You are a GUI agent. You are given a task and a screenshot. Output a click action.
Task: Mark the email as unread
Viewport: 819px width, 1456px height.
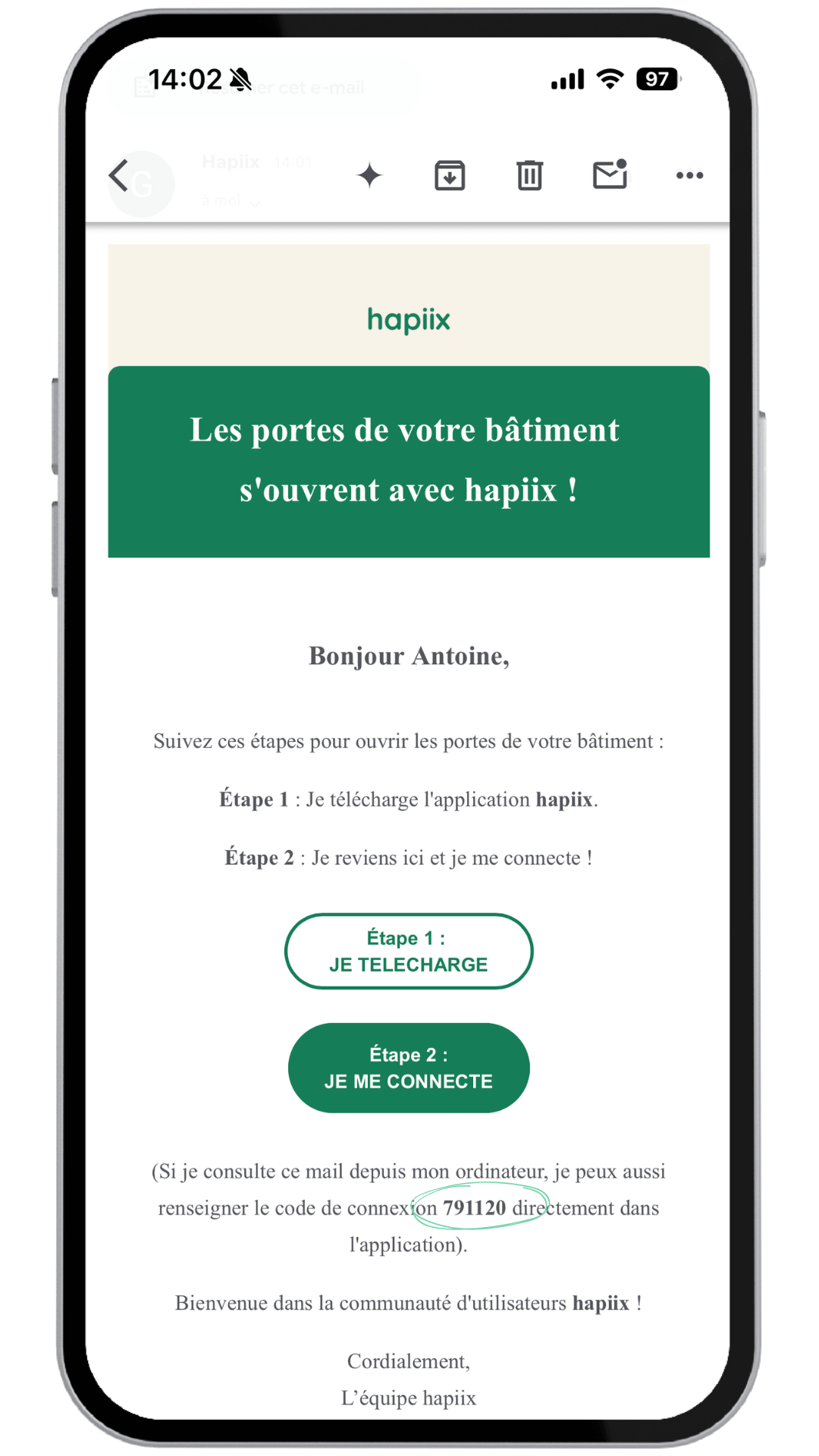[x=610, y=175]
